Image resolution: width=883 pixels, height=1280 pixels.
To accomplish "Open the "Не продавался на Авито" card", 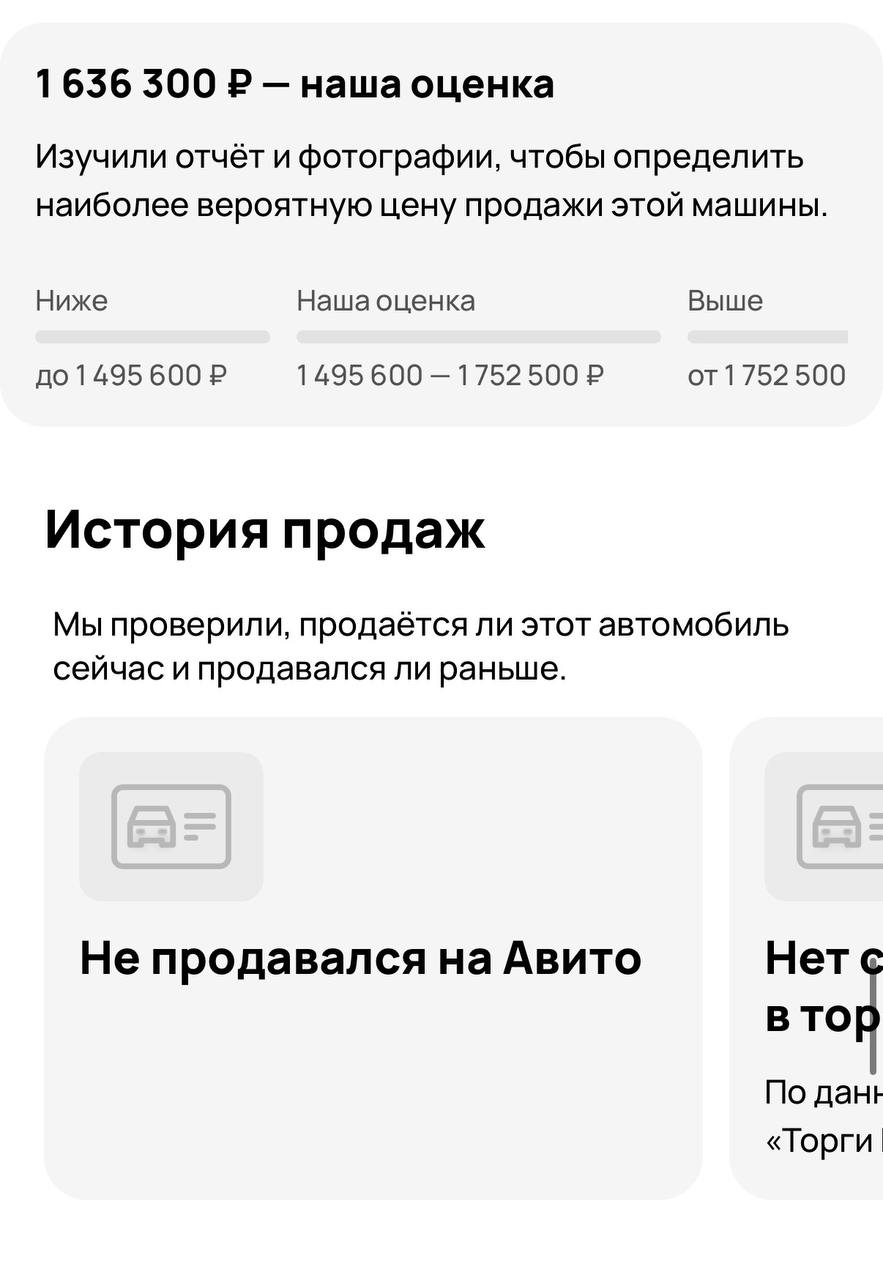I will (x=372, y=957).
